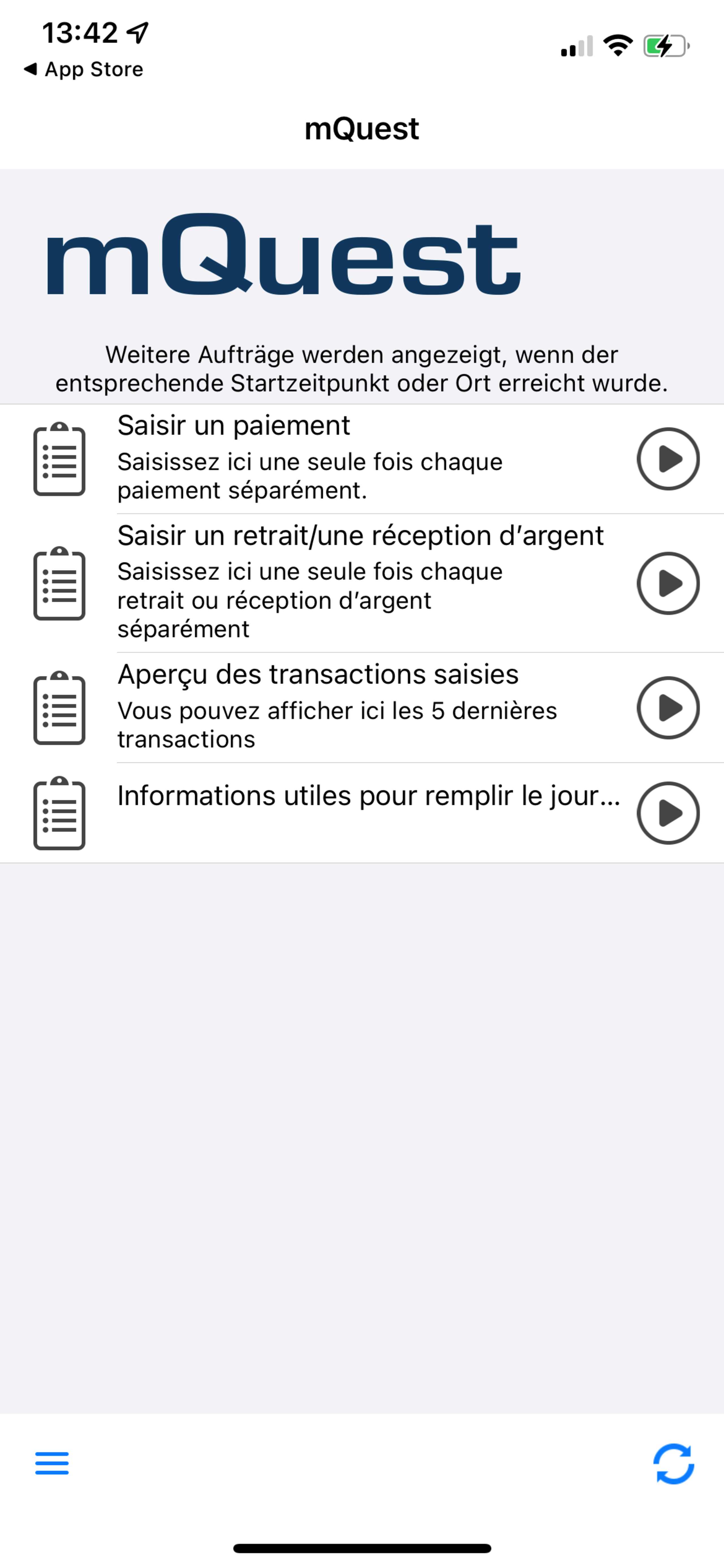Open Aperçu des transactions saisies
Screen dimensions: 724x1568
coord(362,707)
